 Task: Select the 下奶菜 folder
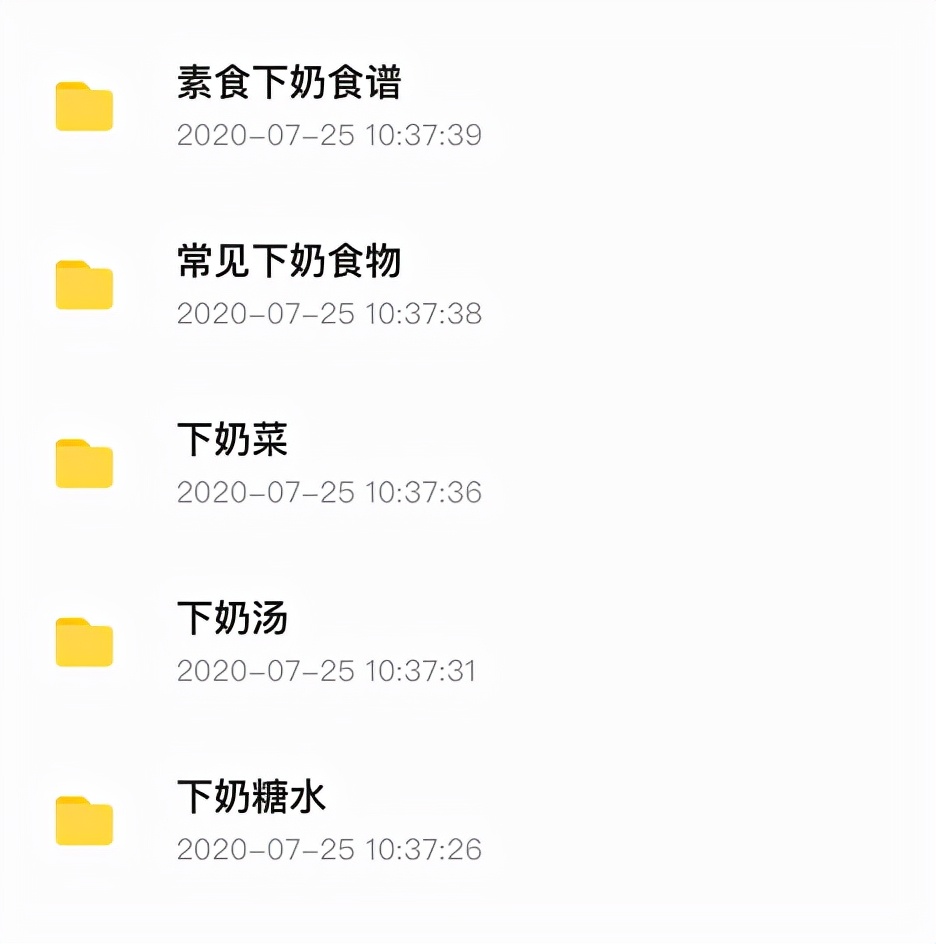(233, 441)
